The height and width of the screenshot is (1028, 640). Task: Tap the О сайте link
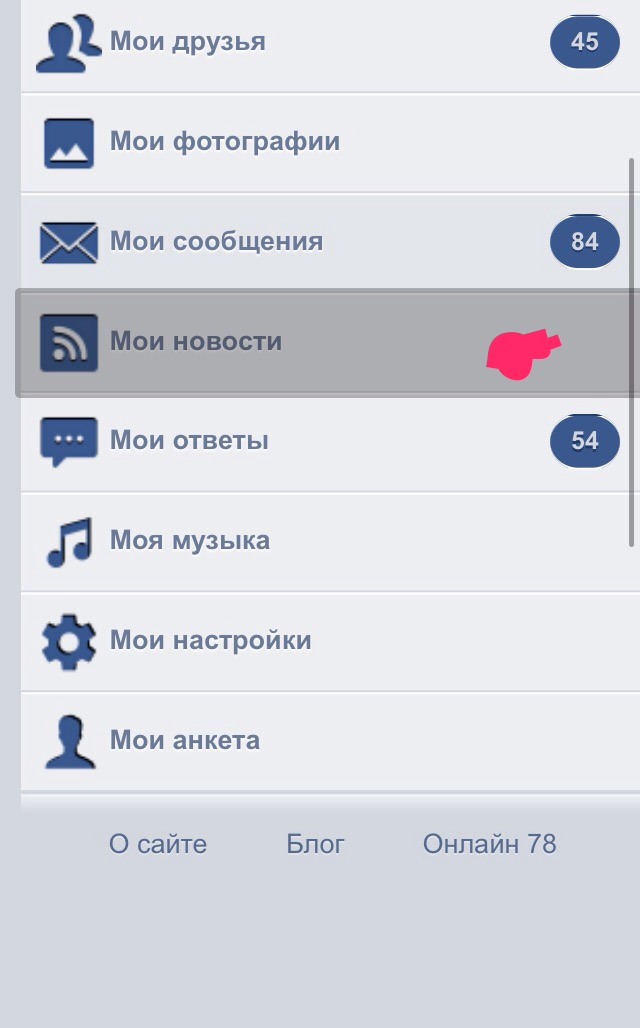pyautogui.click(x=158, y=844)
